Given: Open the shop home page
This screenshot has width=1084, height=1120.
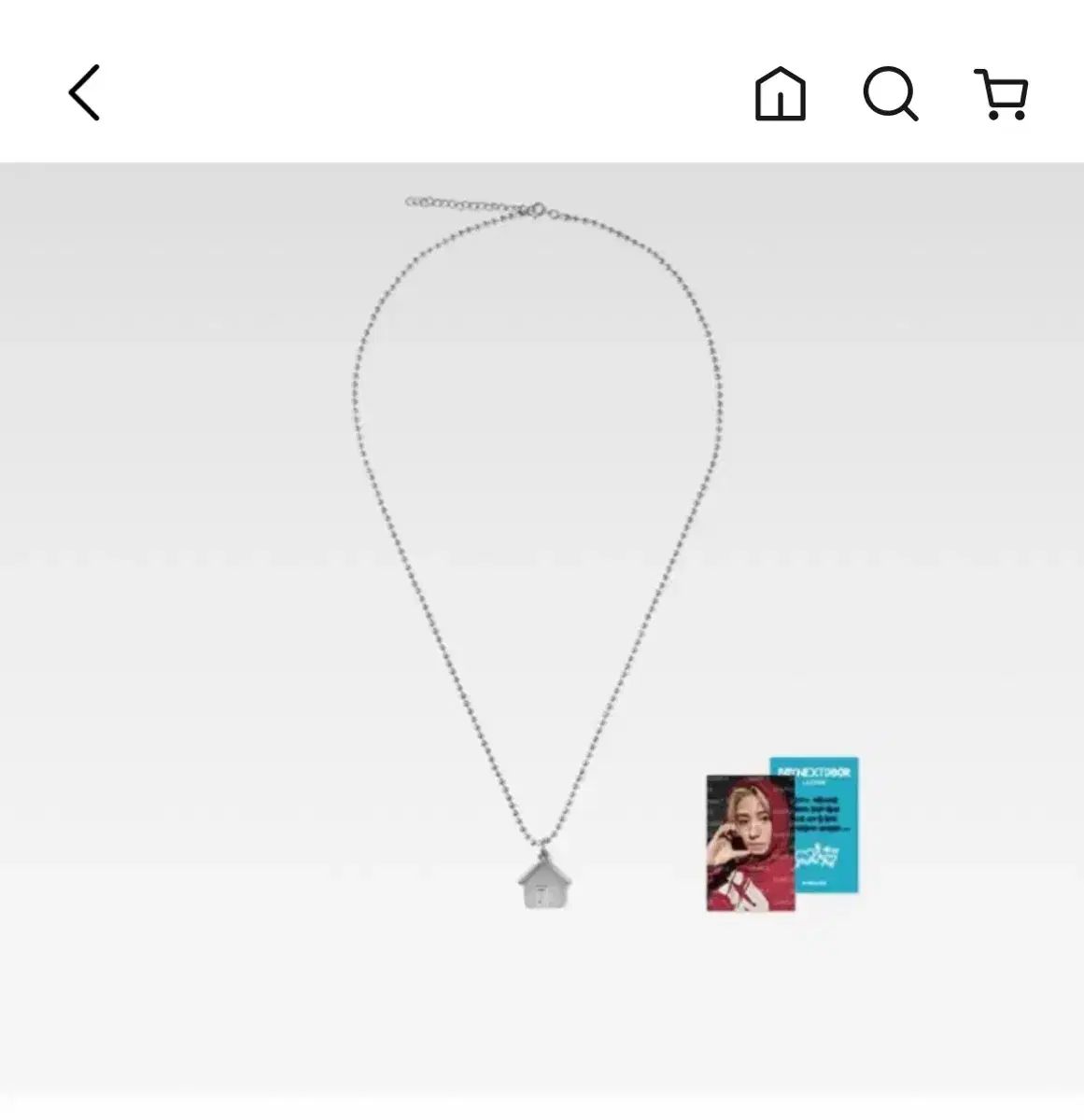Looking at the screenshot, I should click(780, 93).
